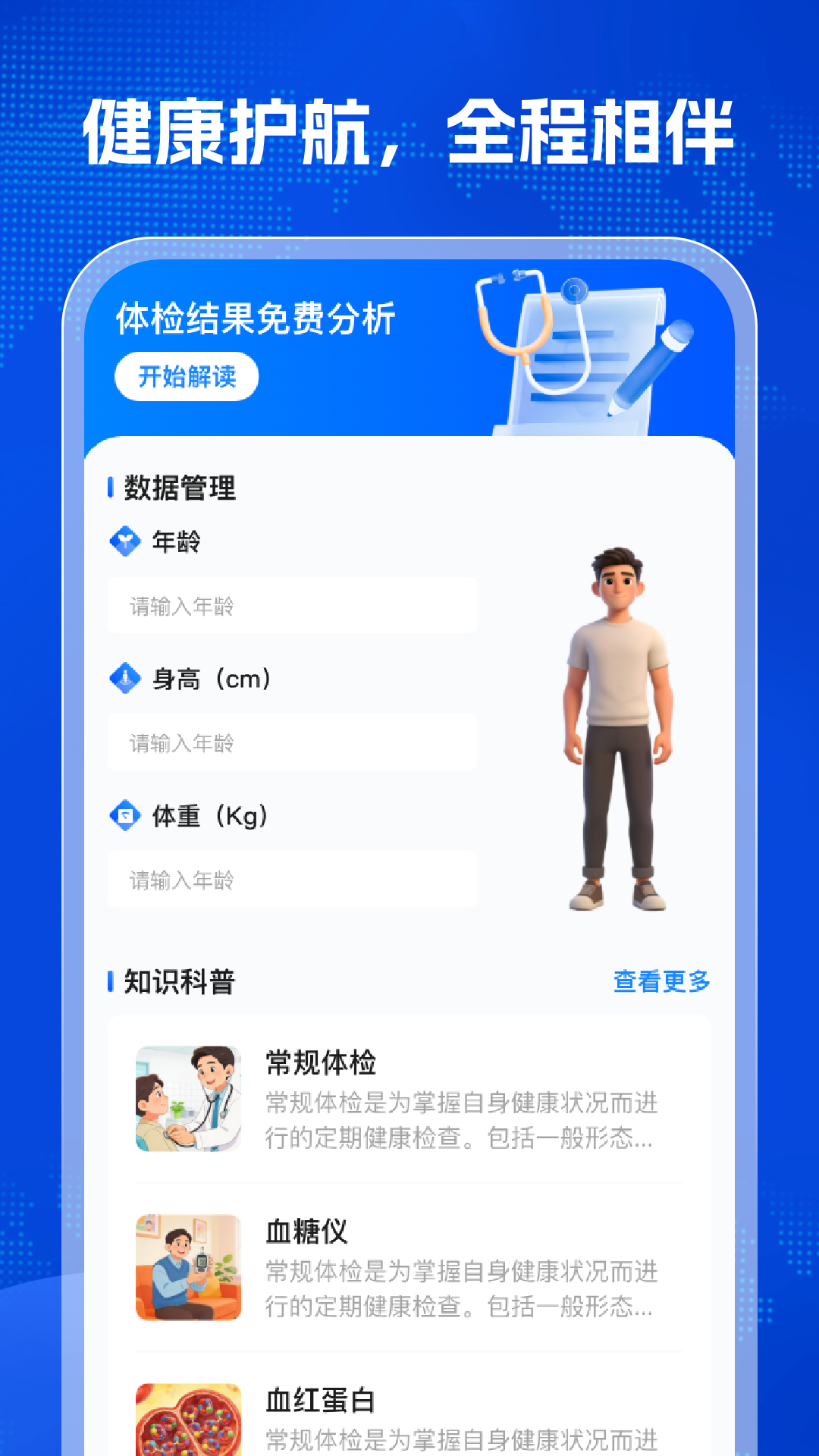The height and width of the screenshot is (1456, 819).
Task: Tap the age input field
Action: [x=292, y=605]
